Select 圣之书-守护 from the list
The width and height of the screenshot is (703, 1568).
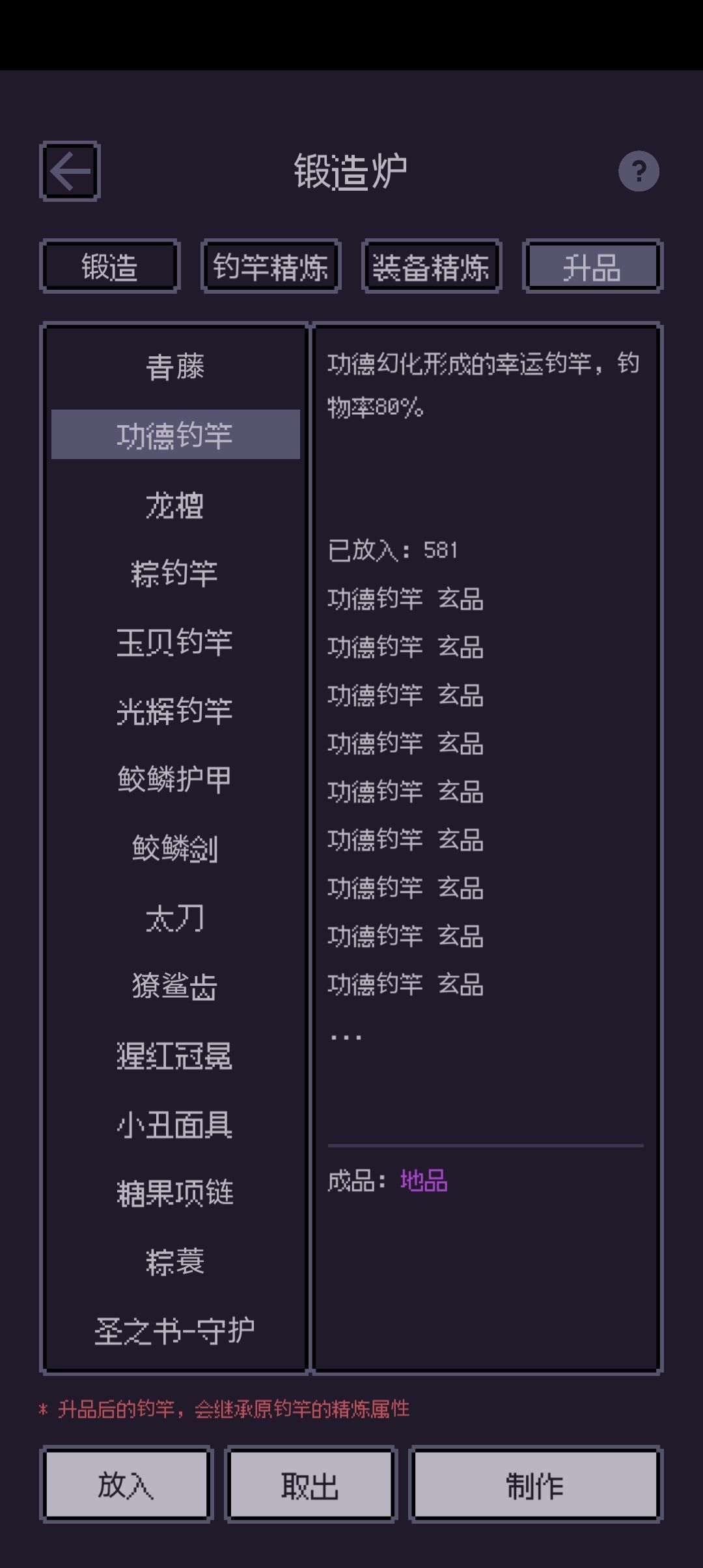point(176,1330)
